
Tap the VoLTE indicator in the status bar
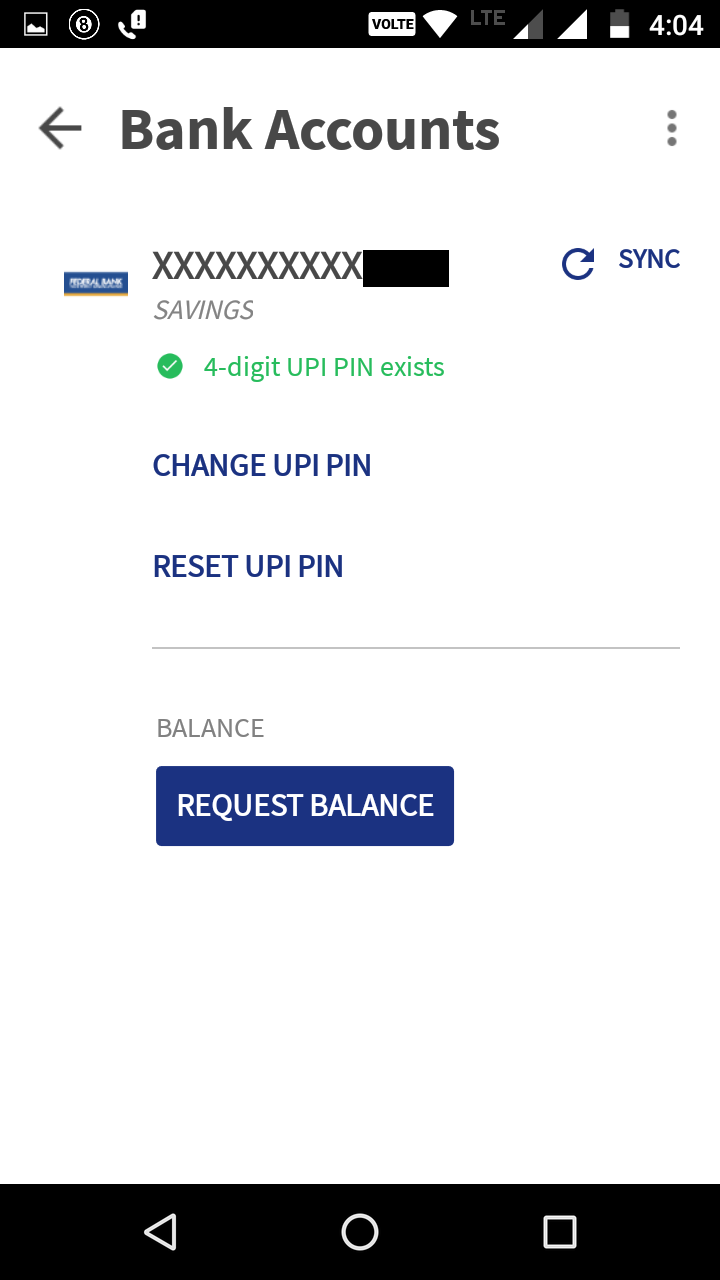pos(390,23)
